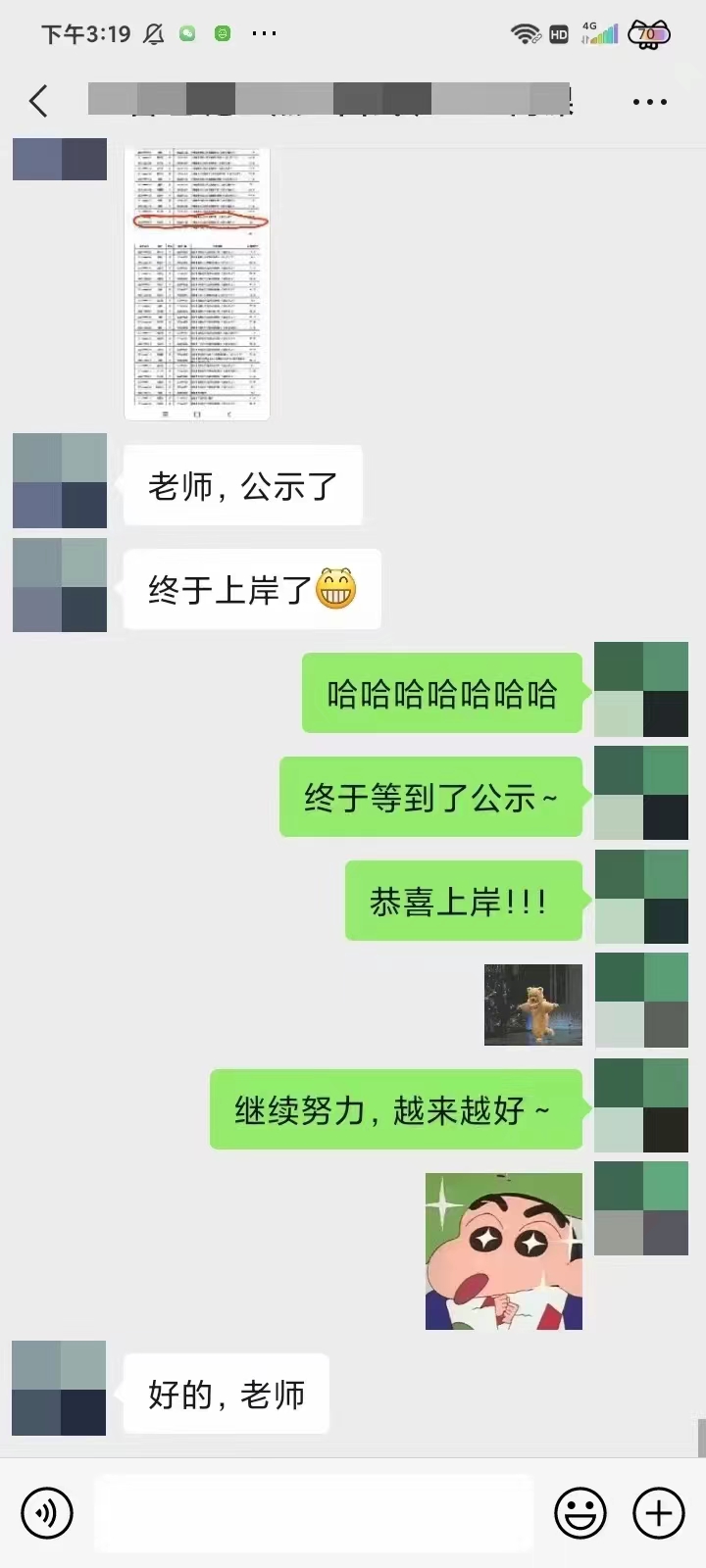Open the chat info overflow menu

(x=649, y=102)
